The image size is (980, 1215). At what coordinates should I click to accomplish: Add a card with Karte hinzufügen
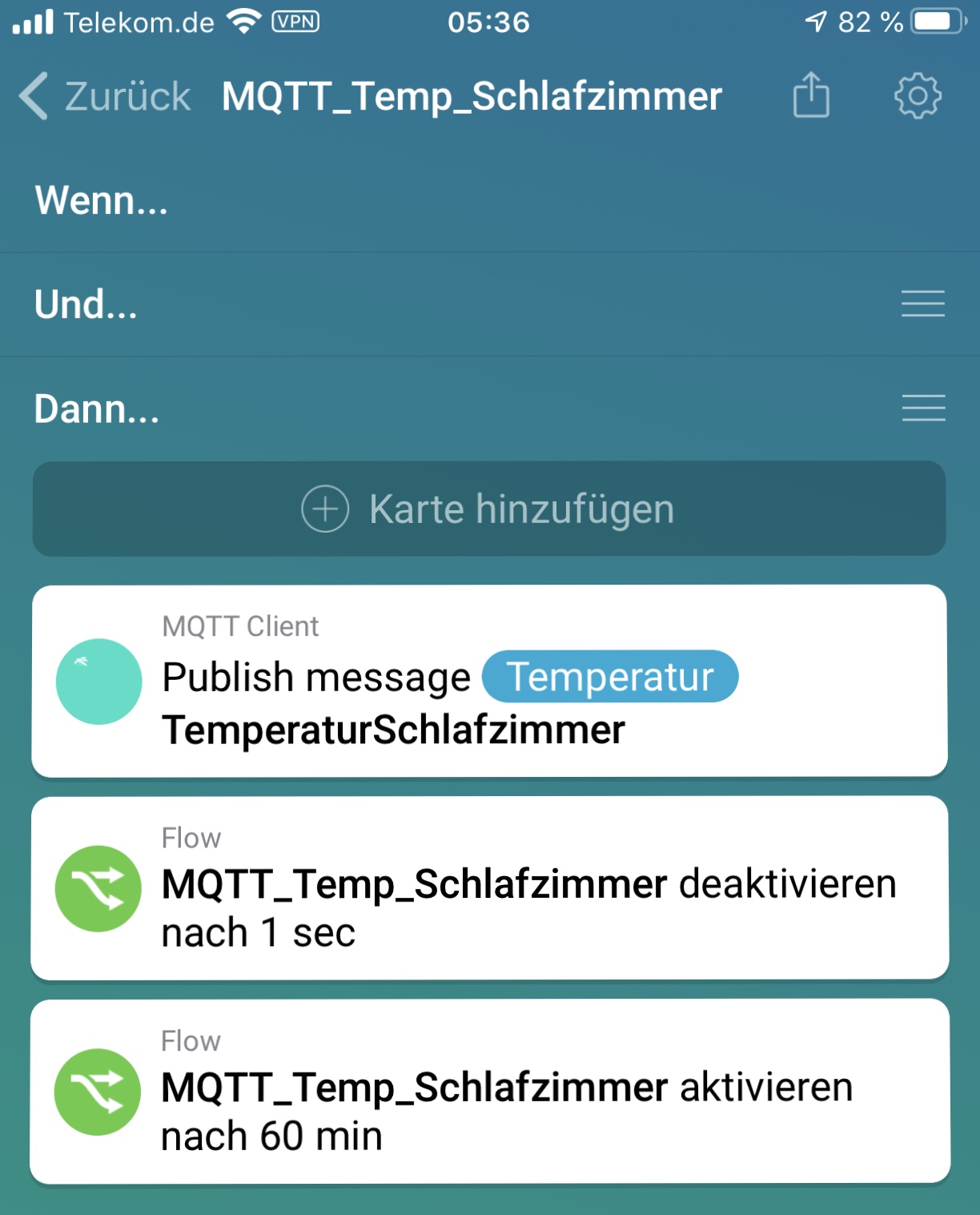click(488, 509)
